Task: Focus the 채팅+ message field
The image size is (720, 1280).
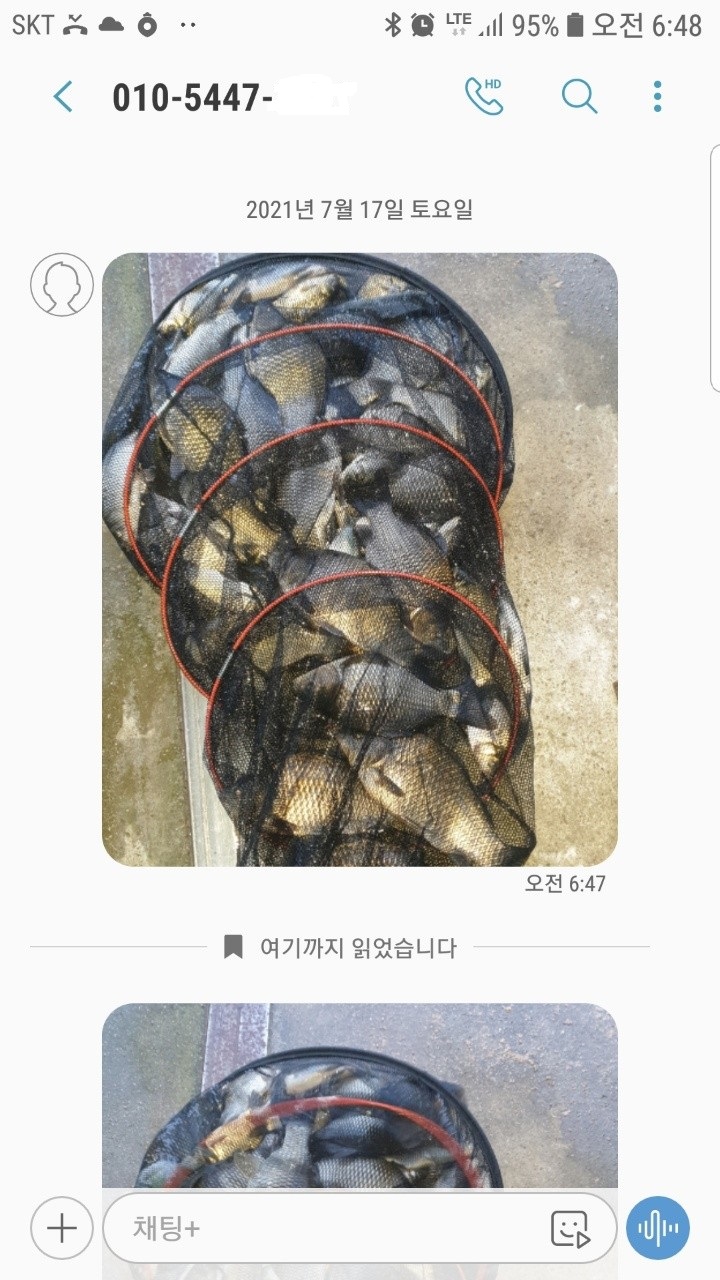Action: tap(320, 1227)
